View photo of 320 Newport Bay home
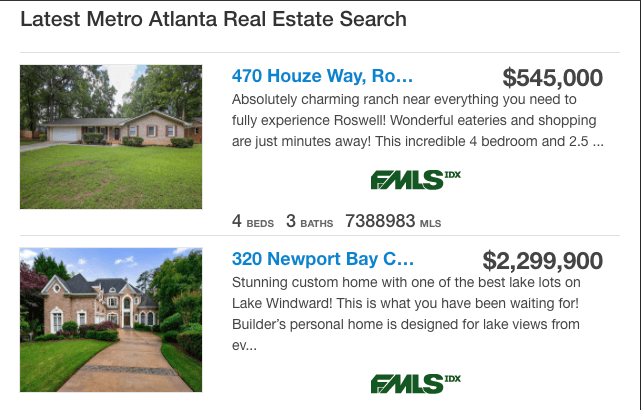 tap(111, 320)
